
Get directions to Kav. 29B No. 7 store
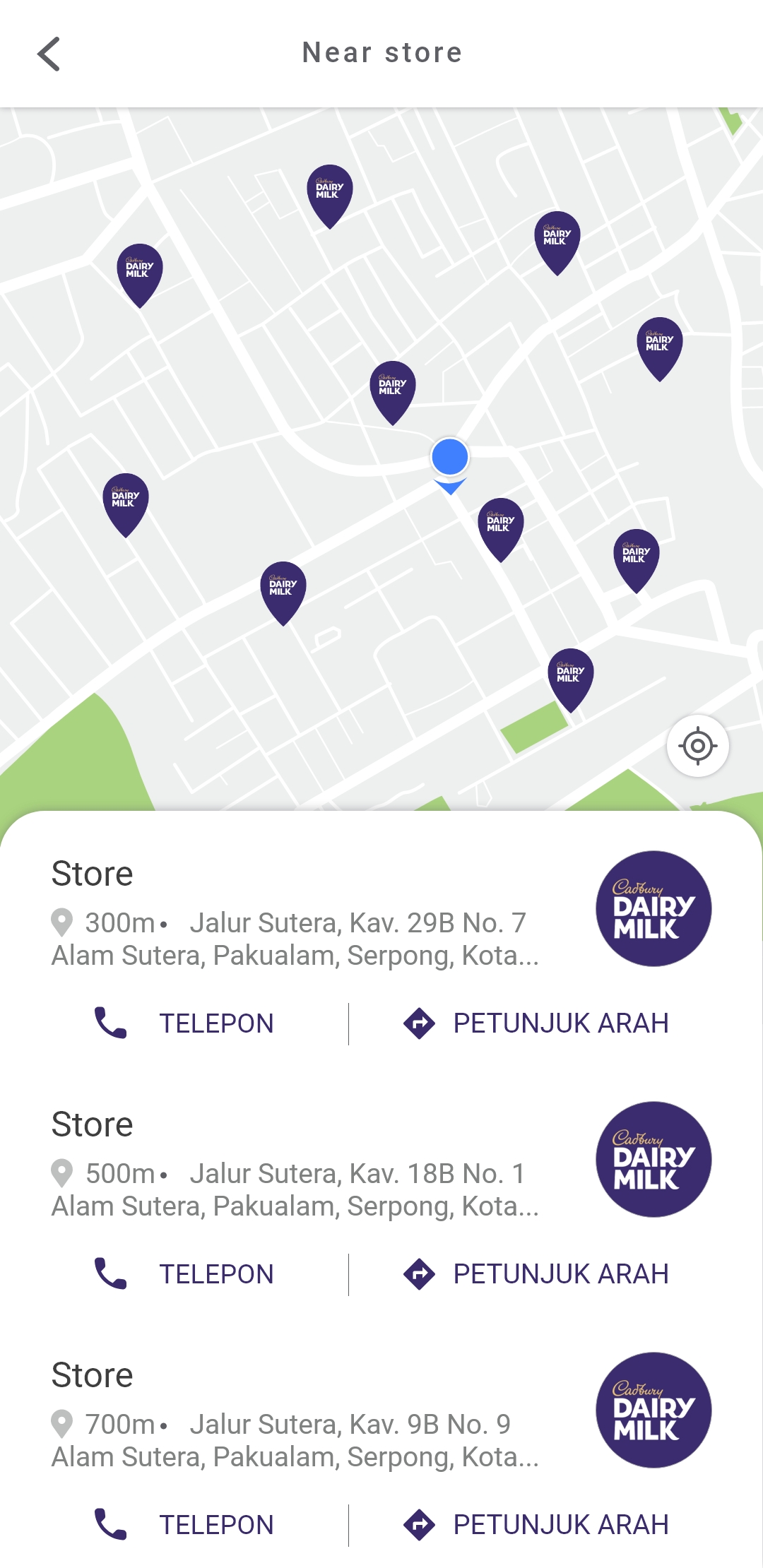tap(536, 1023)
